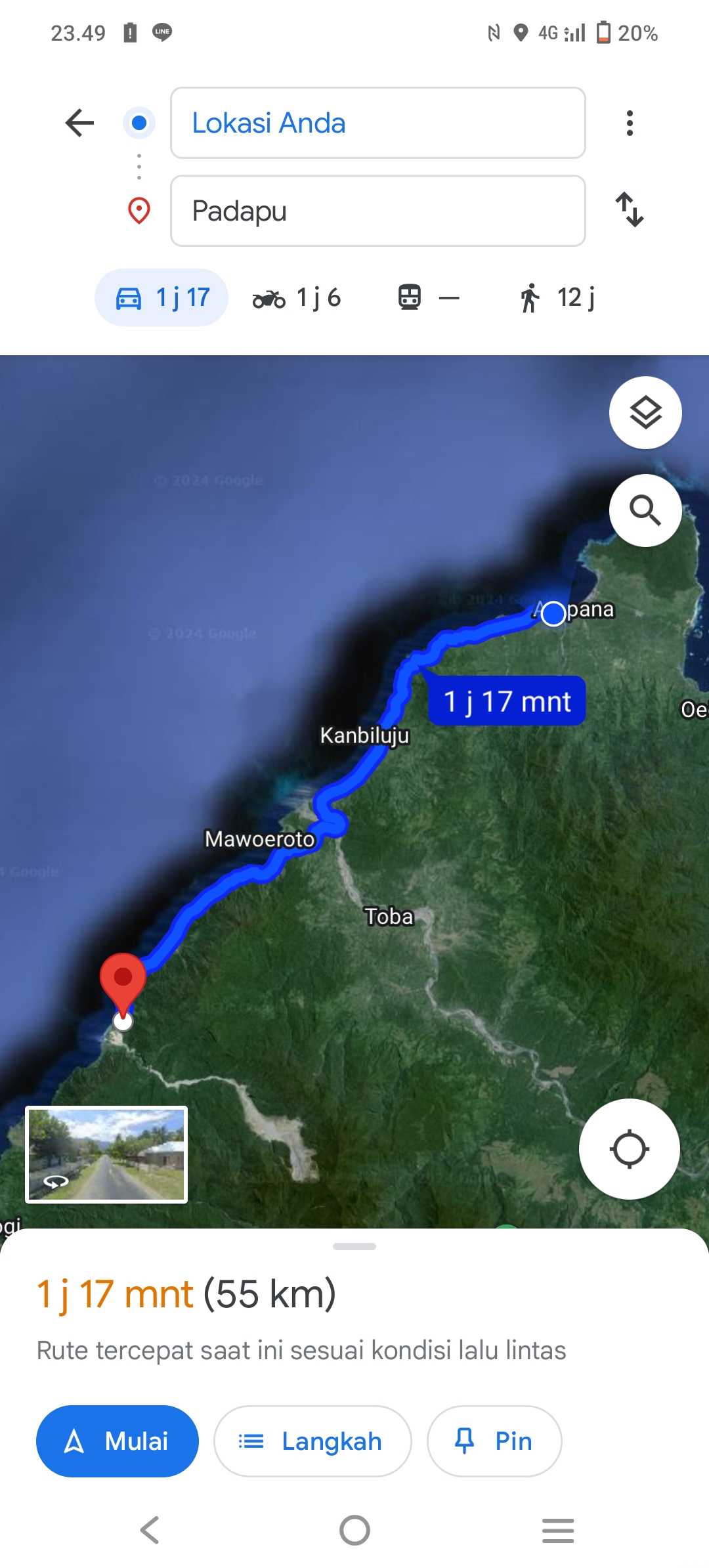709x1568 pixels.
Task: Start navigation with Mulai button
Action: point(118,1441)
